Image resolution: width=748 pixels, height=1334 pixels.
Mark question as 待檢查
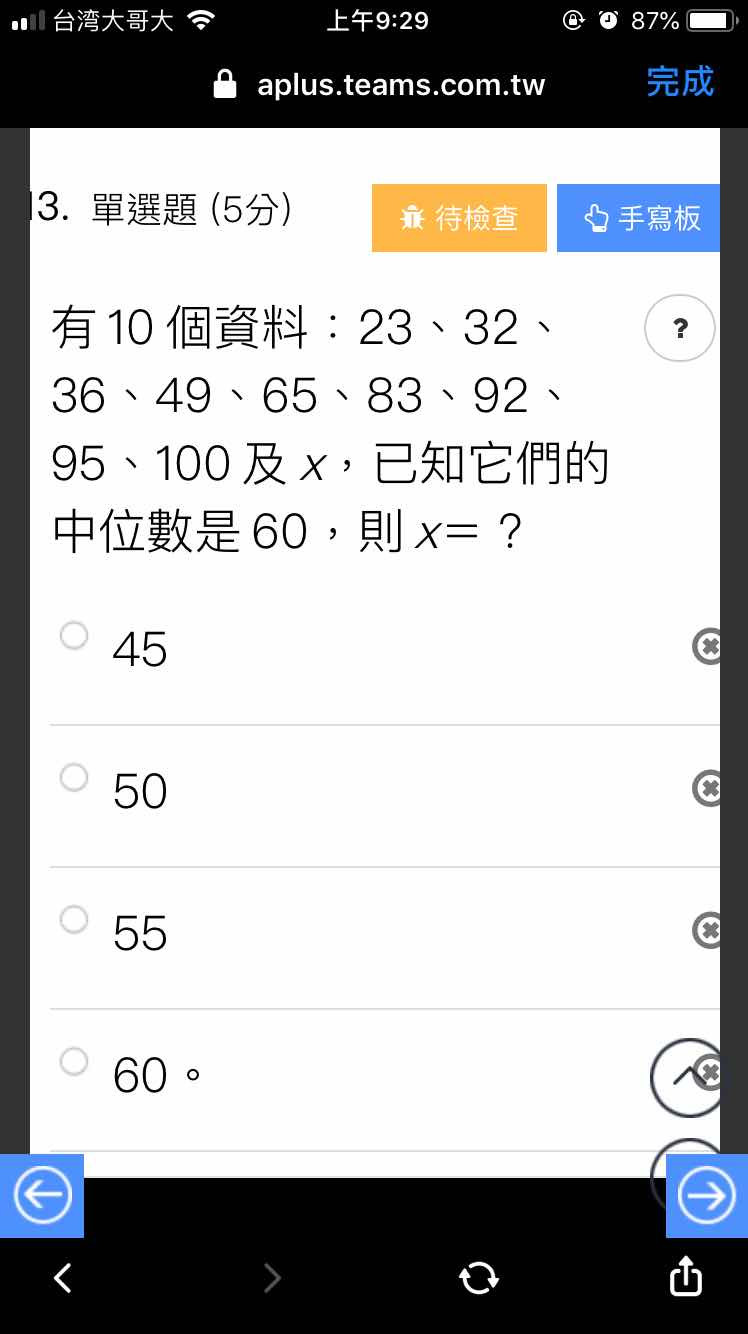pyautogui.click(x=459, y=218)
